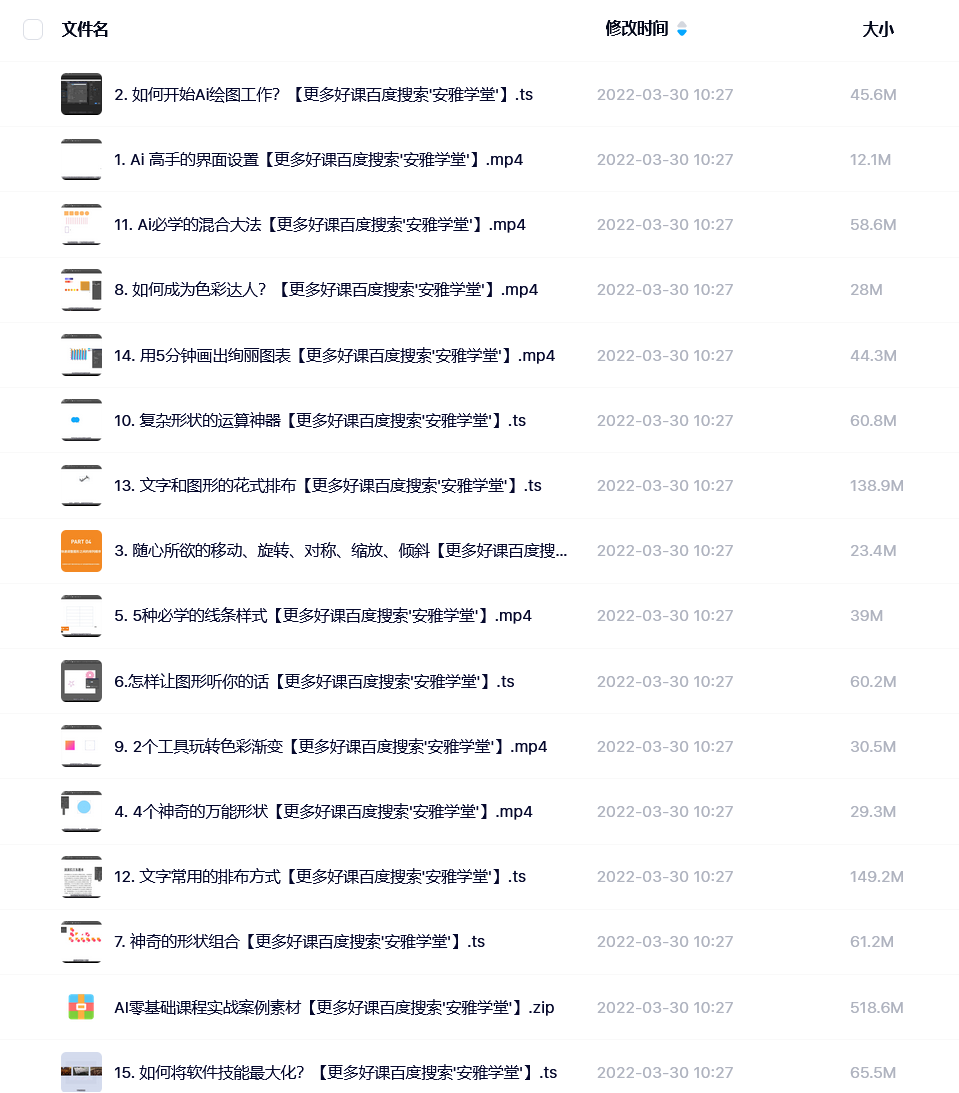Open 14. 用5分钟画出绚丽图表
959x1093 pixels.
[334, 356]
